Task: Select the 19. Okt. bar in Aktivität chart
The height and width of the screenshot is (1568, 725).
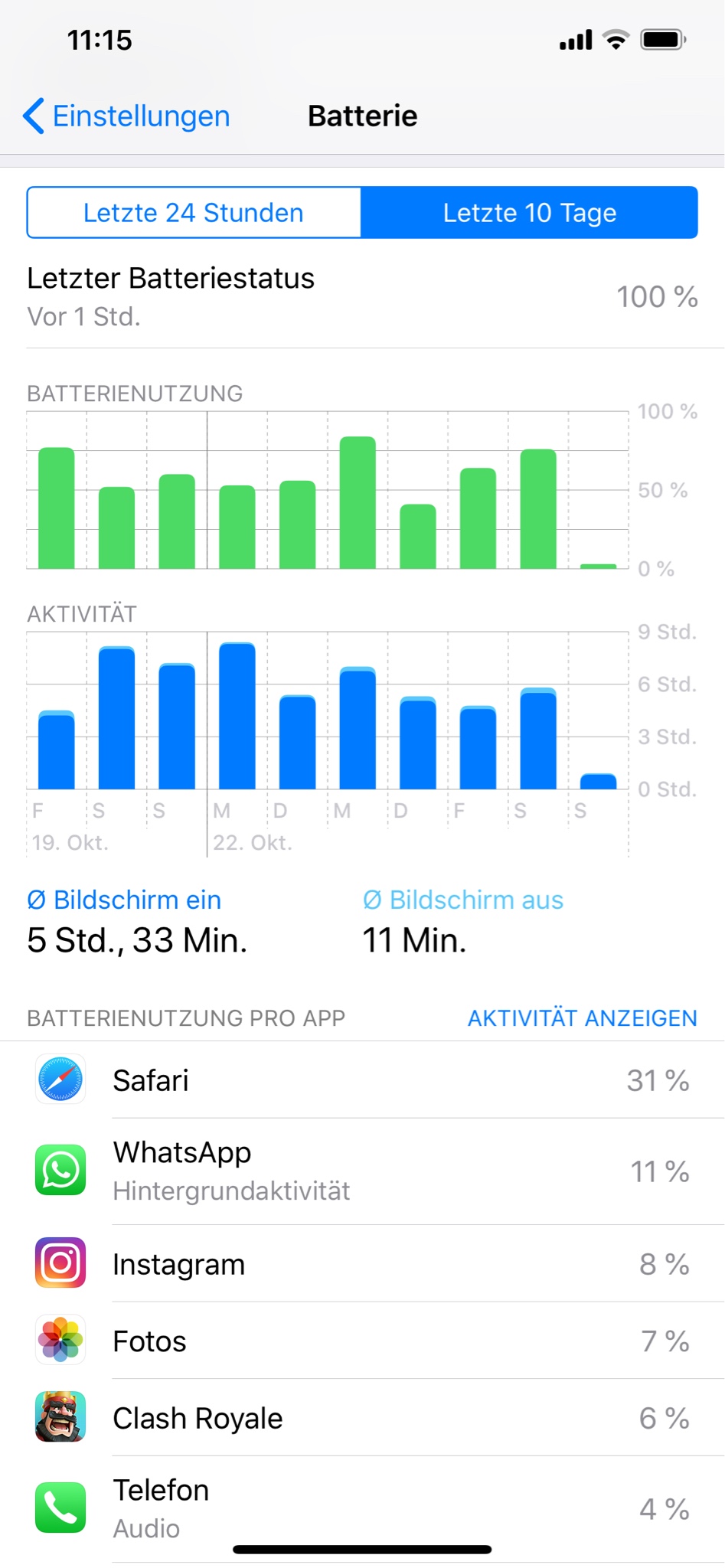Action: pos(57,750)
